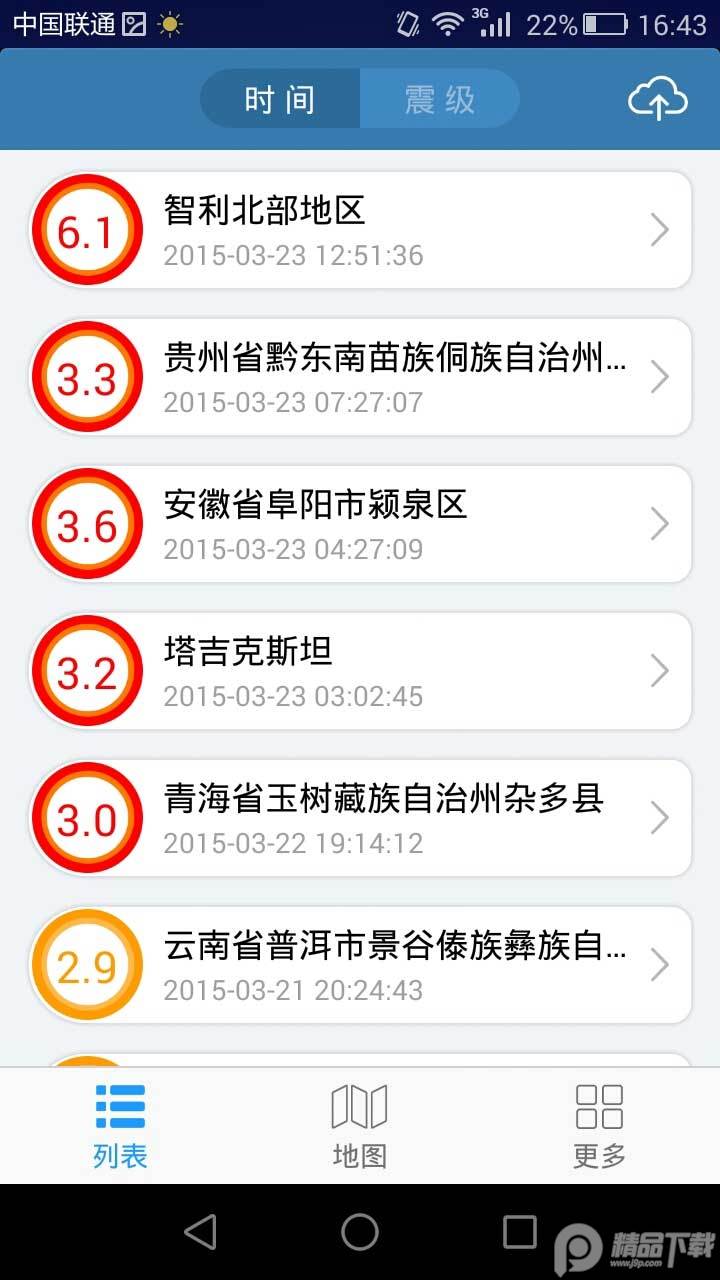Tap the recent apps square button
Viewport: 720px width, 1280px height.
click(x=516, y=1235)
